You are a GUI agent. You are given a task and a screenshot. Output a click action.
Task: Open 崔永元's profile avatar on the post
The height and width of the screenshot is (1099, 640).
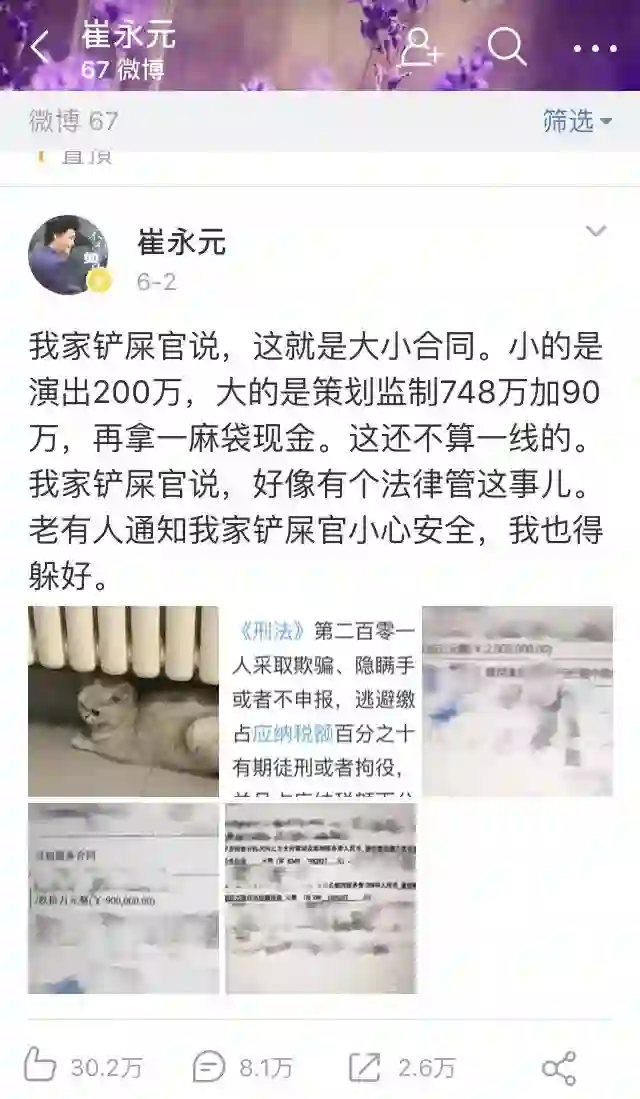[x=68, y=255]
